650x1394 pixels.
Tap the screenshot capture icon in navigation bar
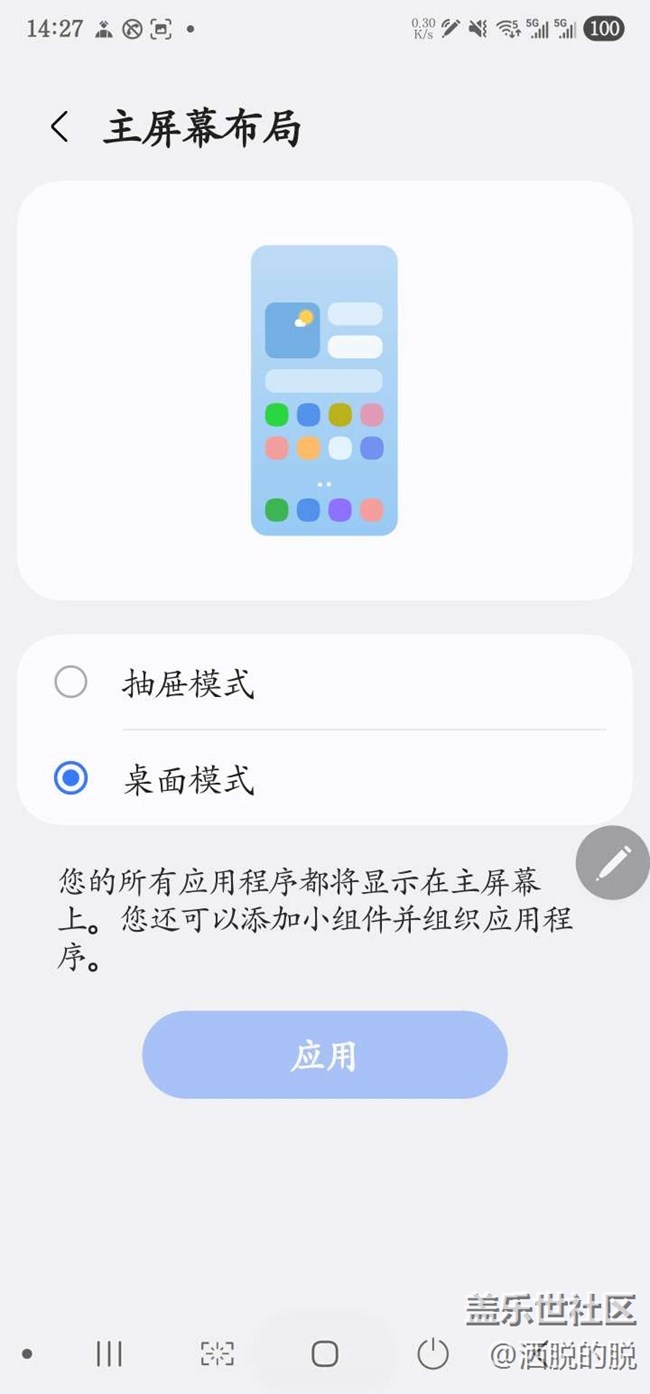click(216, 1354)
